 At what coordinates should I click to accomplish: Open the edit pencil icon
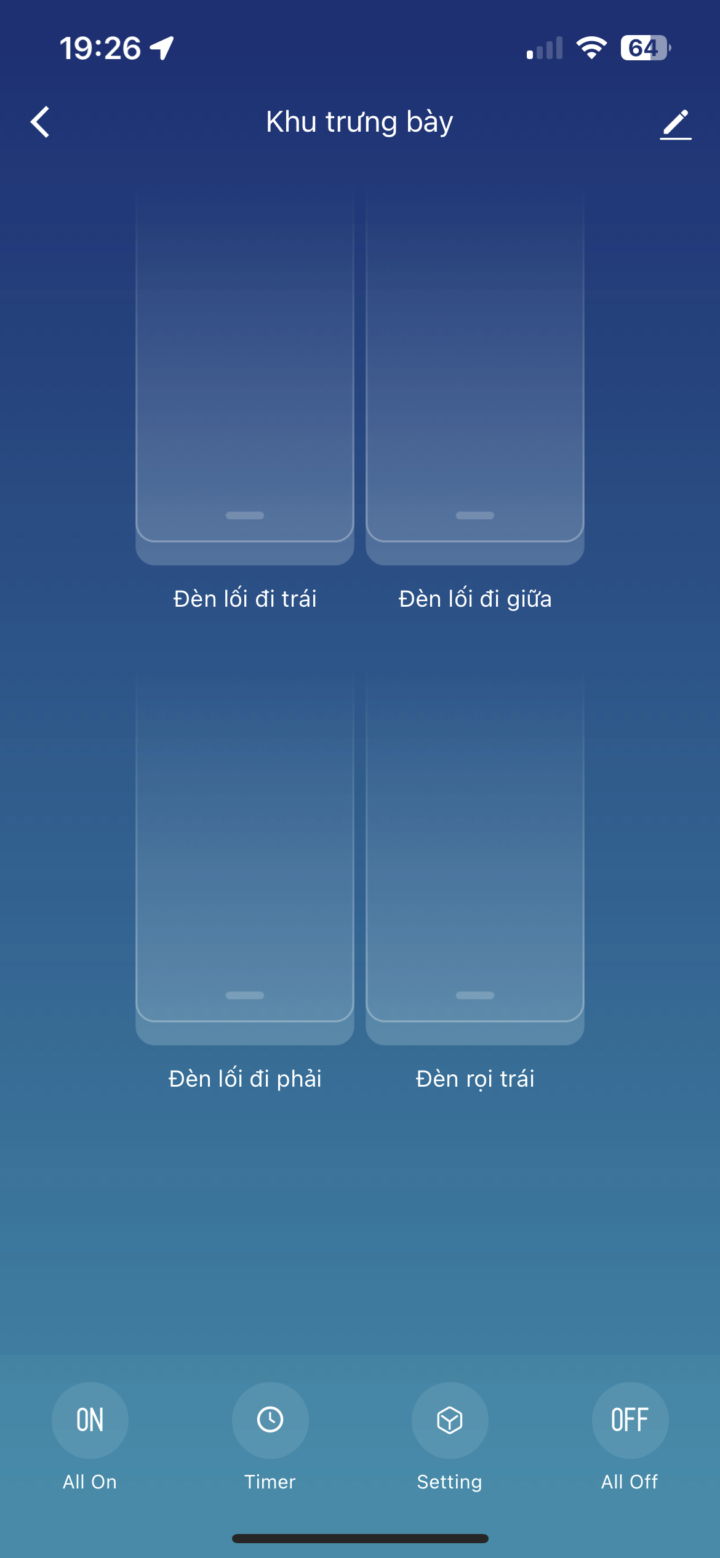pos(676,124)
